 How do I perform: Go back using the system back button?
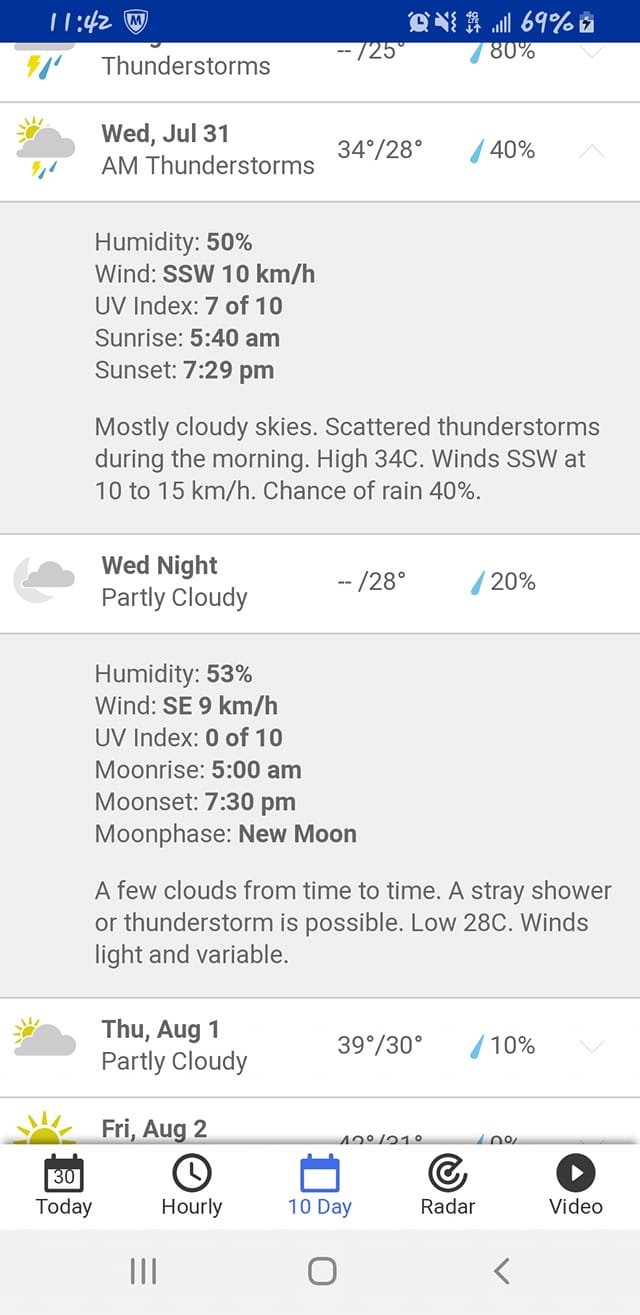point(502,1271)
